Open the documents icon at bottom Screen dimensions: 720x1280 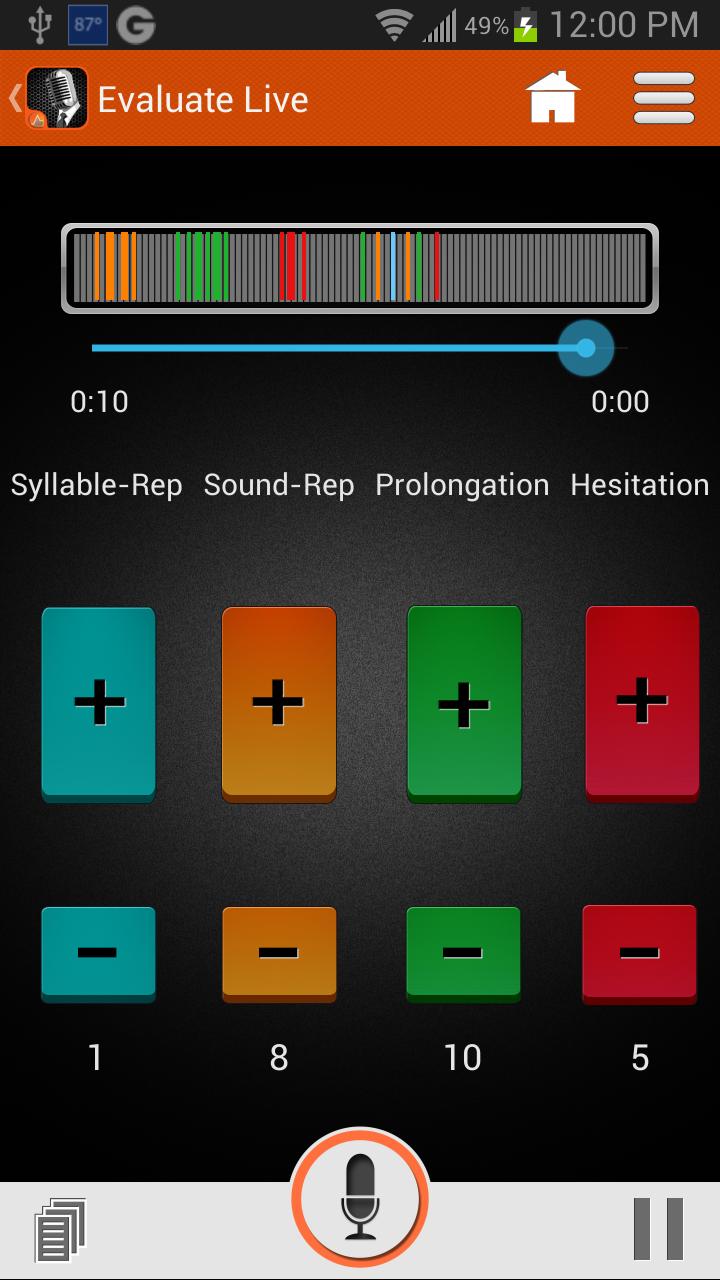point(61,1229)
